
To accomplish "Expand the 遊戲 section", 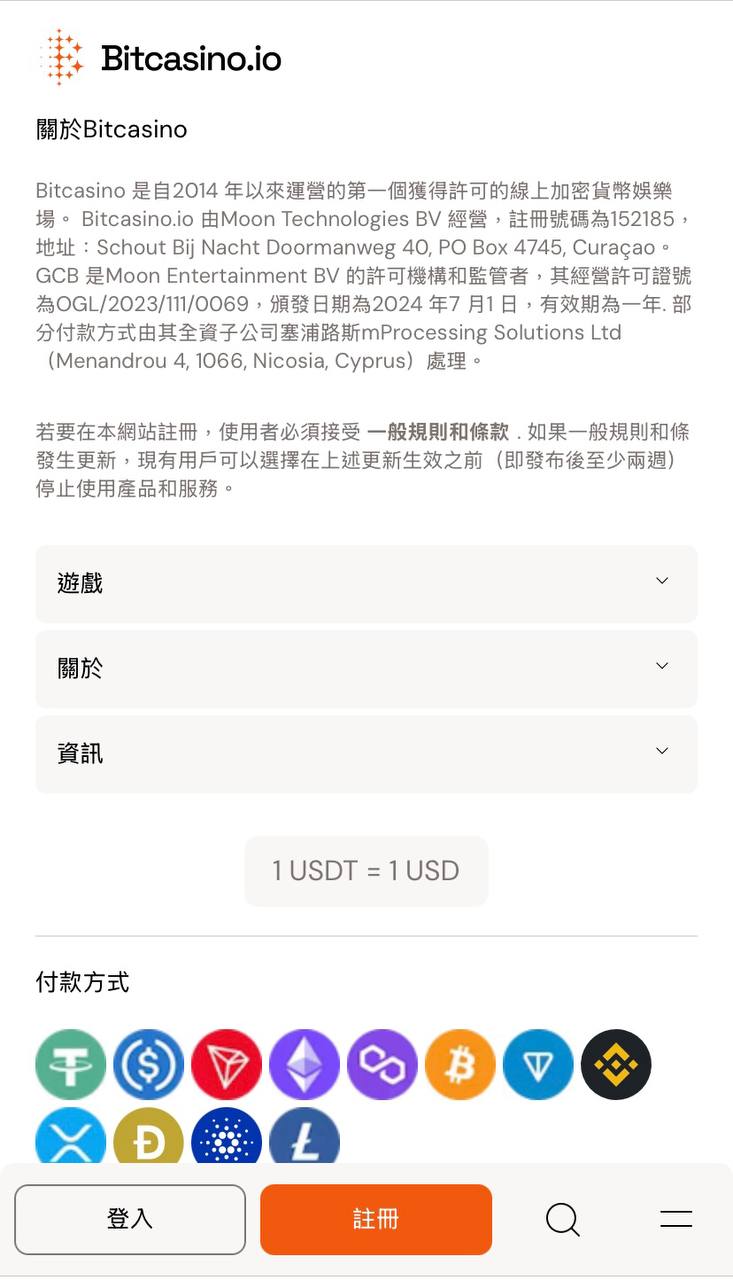I will pos(366,583).
